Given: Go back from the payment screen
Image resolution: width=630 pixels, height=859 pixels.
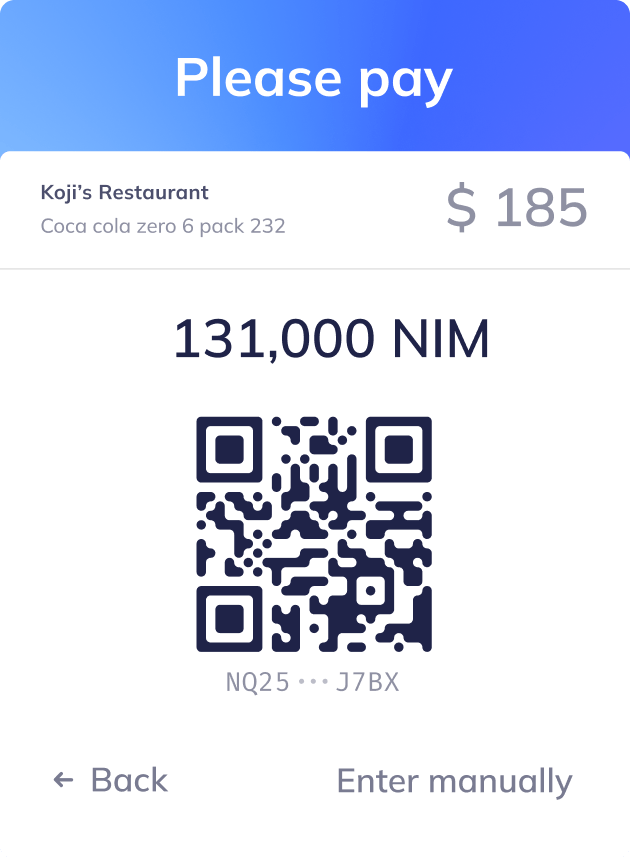Looking at the screenshot, I should [111, 781].
